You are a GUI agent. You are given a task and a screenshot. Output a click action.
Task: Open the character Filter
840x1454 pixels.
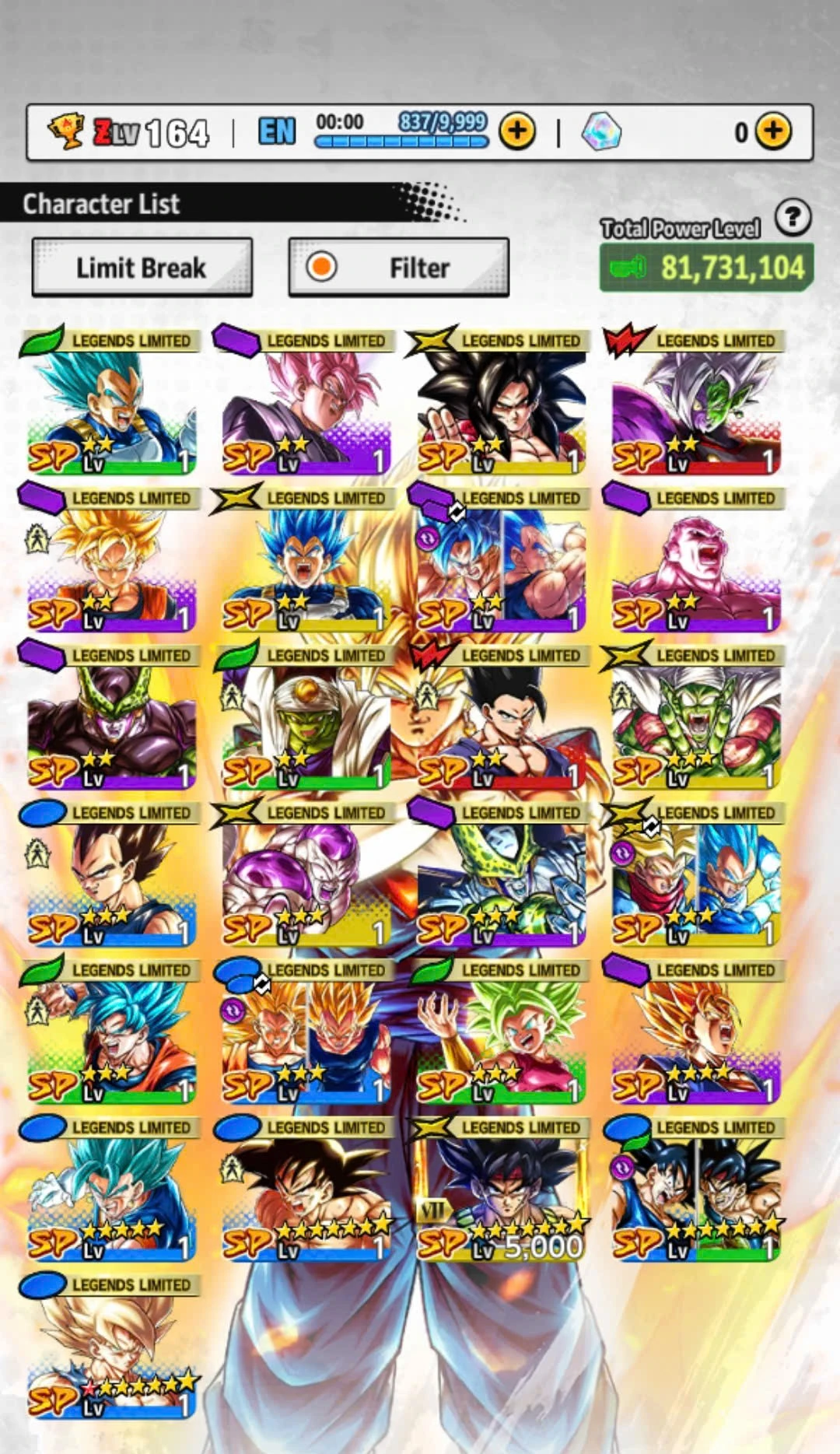point(398,268)
